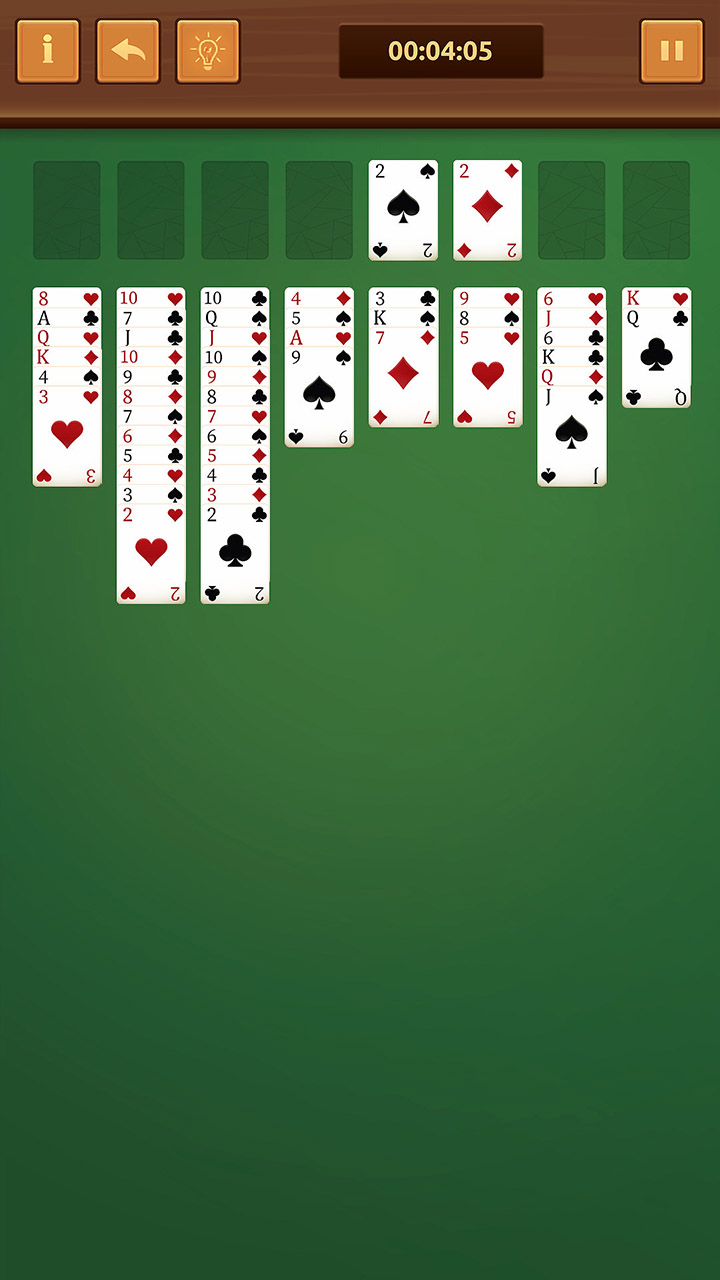The image size is (720, 1280).
Task: Select the jack of spades card
Action: click(x=571, y=437)
